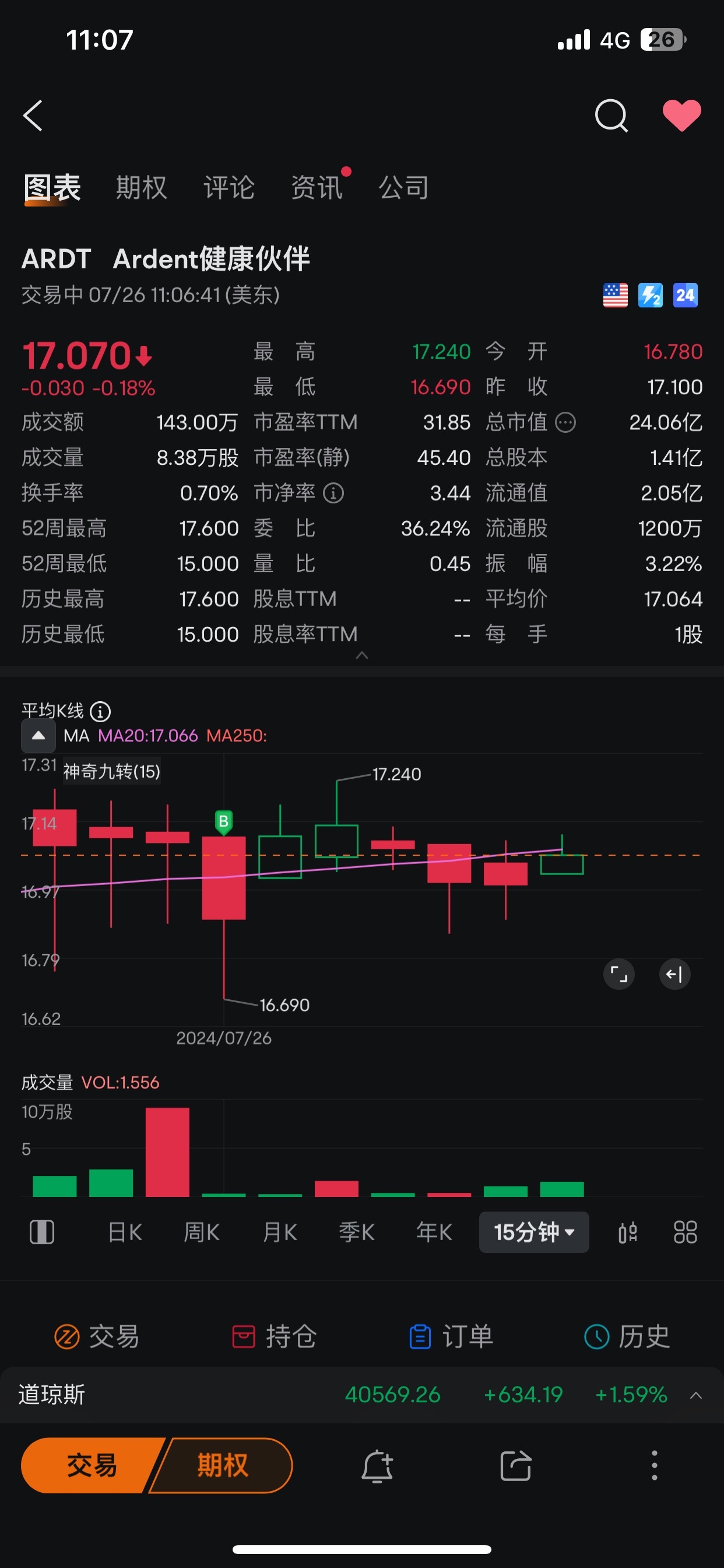Collapse the quote details chevron
Image resolution: width=724 pixels, height=1568 pixels.
click(362, 655)
